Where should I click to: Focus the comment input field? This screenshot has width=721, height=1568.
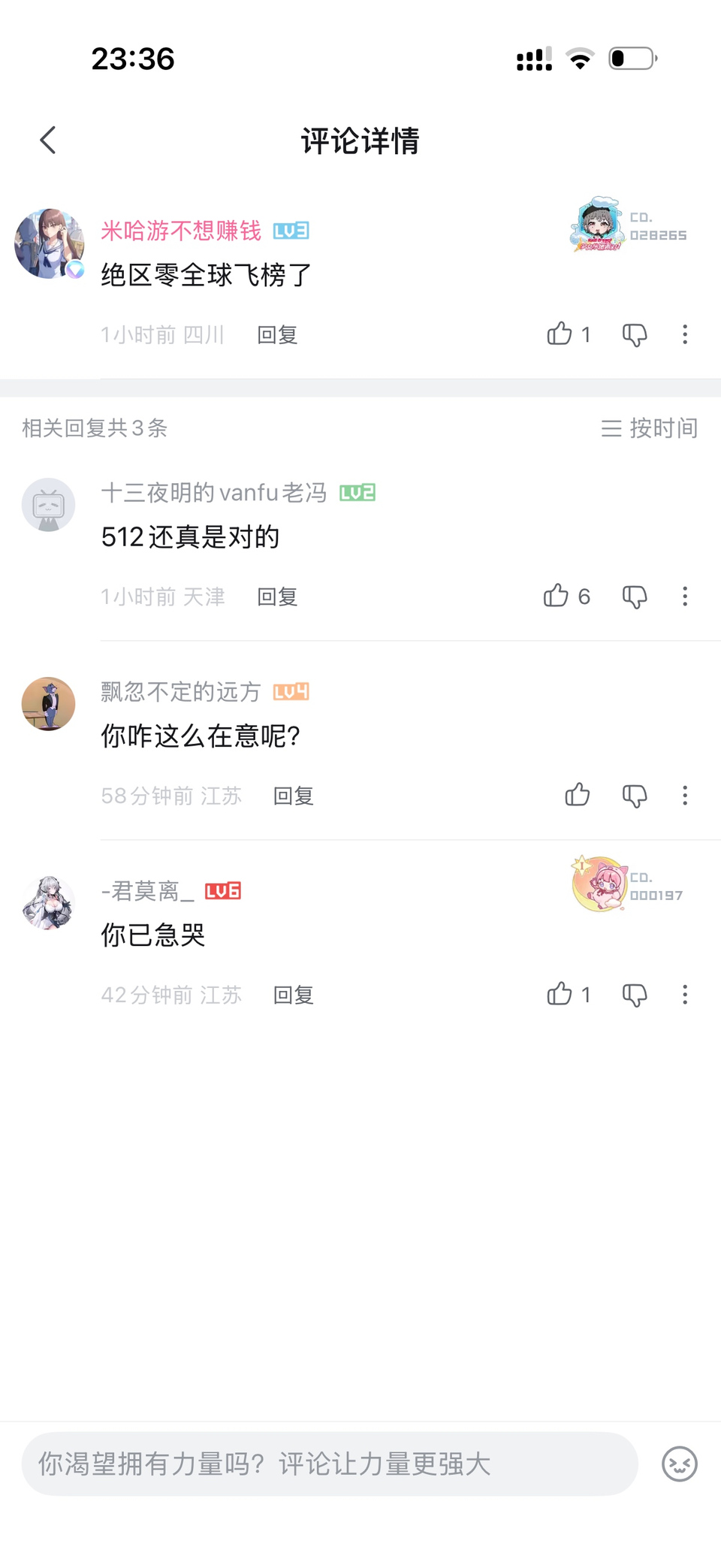(x=329, y=1464)
